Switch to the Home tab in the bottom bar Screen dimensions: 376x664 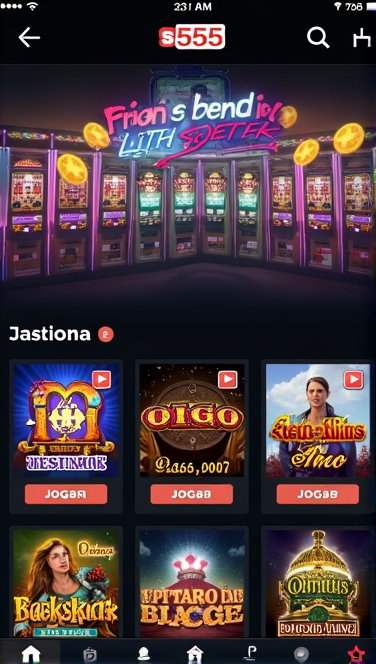31,654
